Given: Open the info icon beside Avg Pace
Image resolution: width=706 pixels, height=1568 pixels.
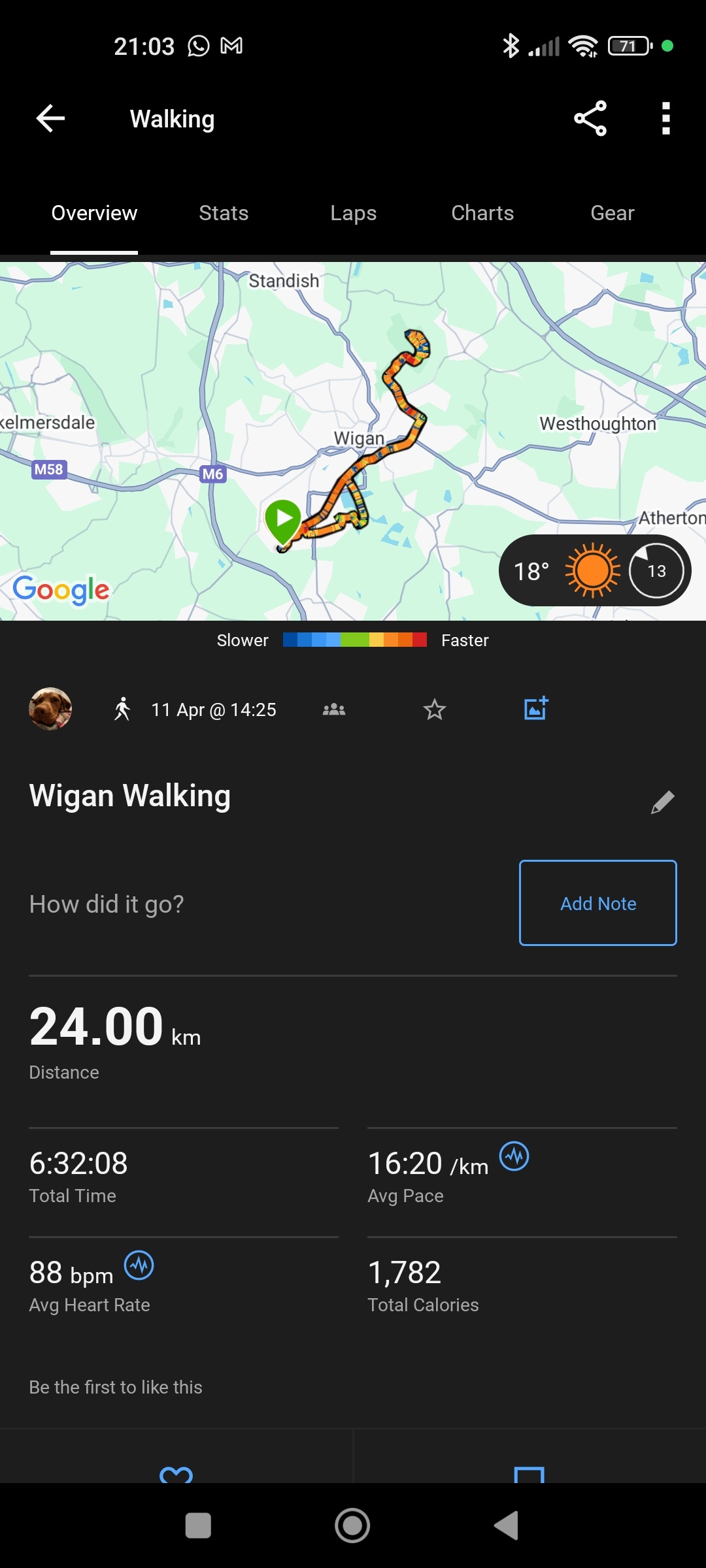Looking at the screenshot, I should (x=514, y=1156).
